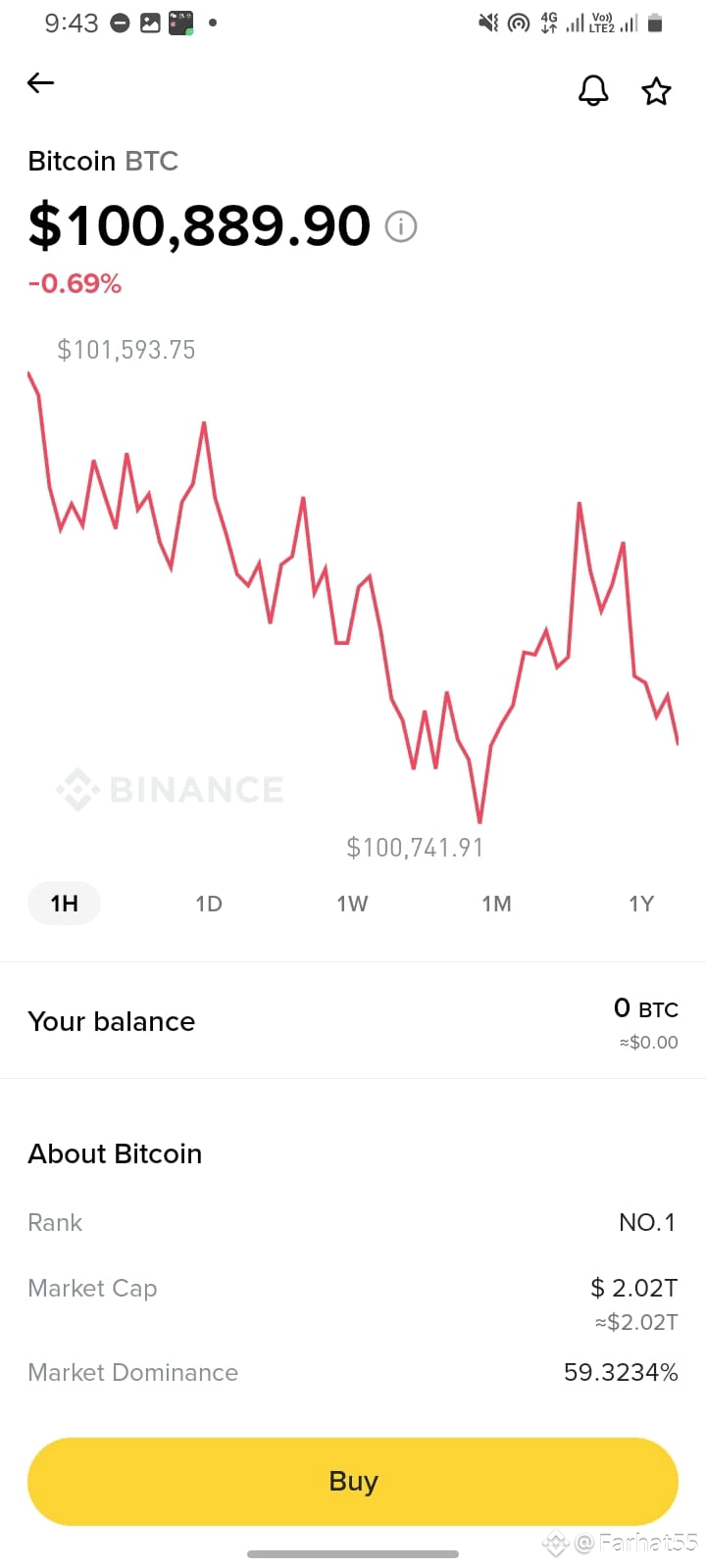Open notifications via the bell icon

[592, 90]
